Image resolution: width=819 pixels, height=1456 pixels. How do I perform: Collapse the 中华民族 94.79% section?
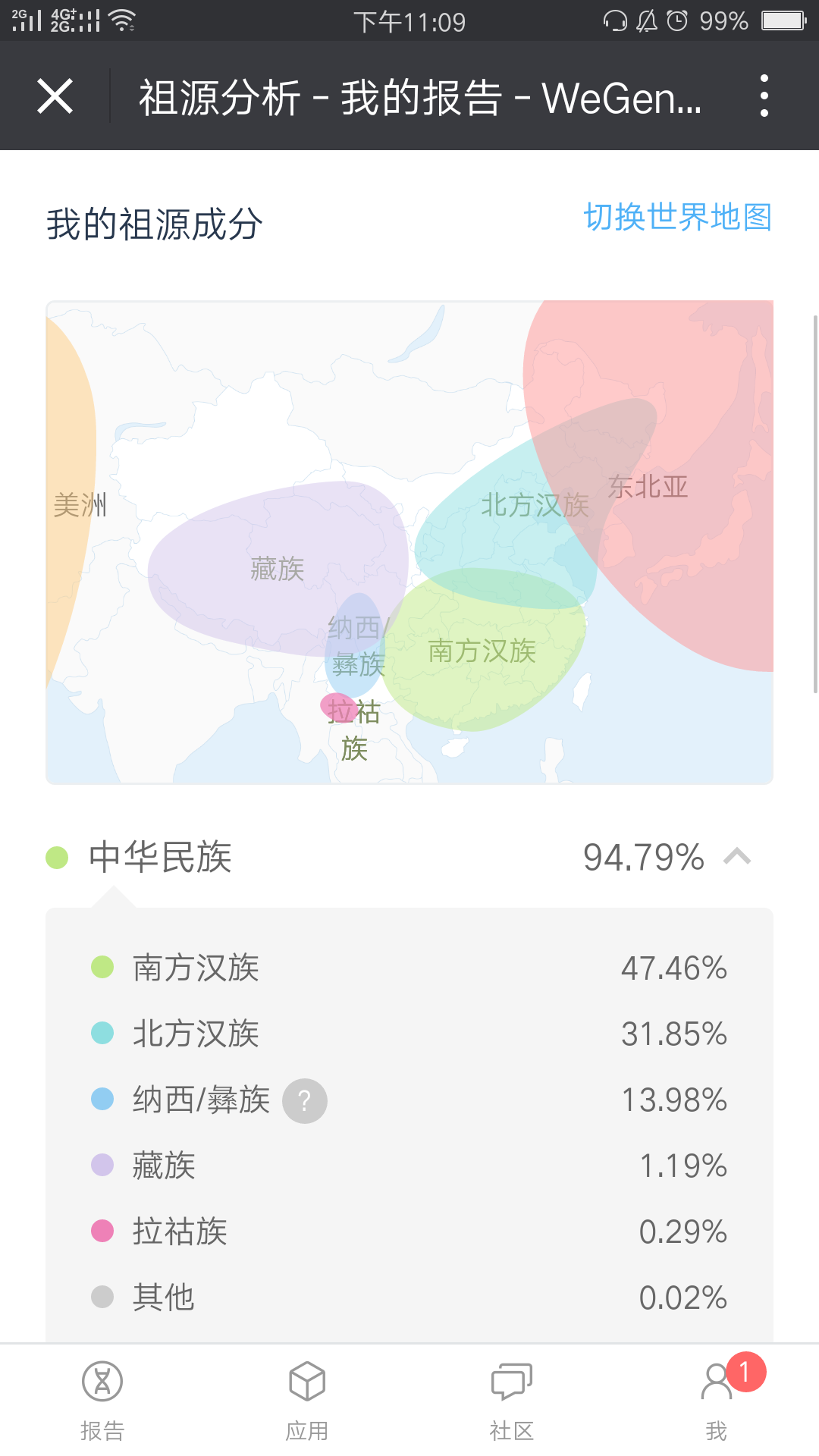pos(737,857)
